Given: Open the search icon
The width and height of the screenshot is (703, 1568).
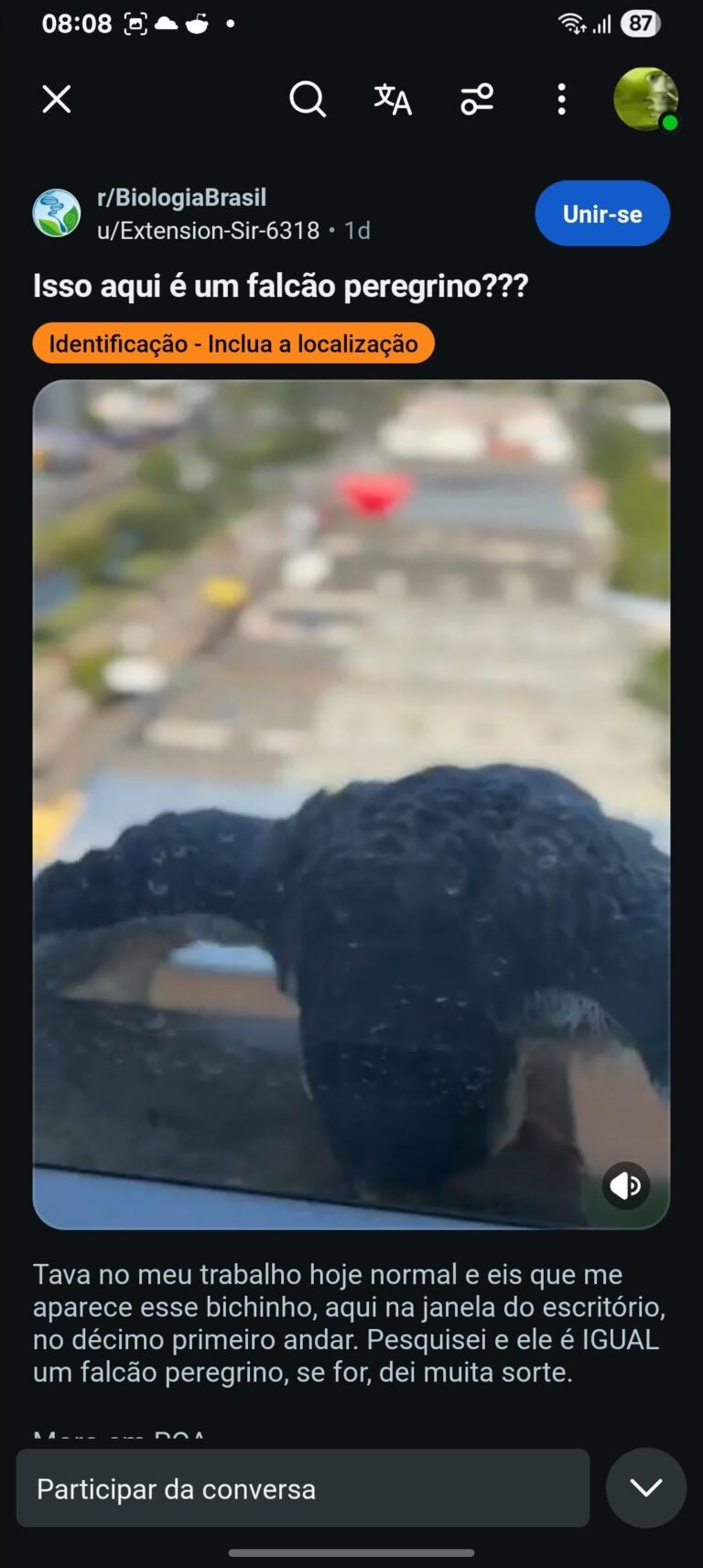Looking at the screenshot, I should pos(308,99).
